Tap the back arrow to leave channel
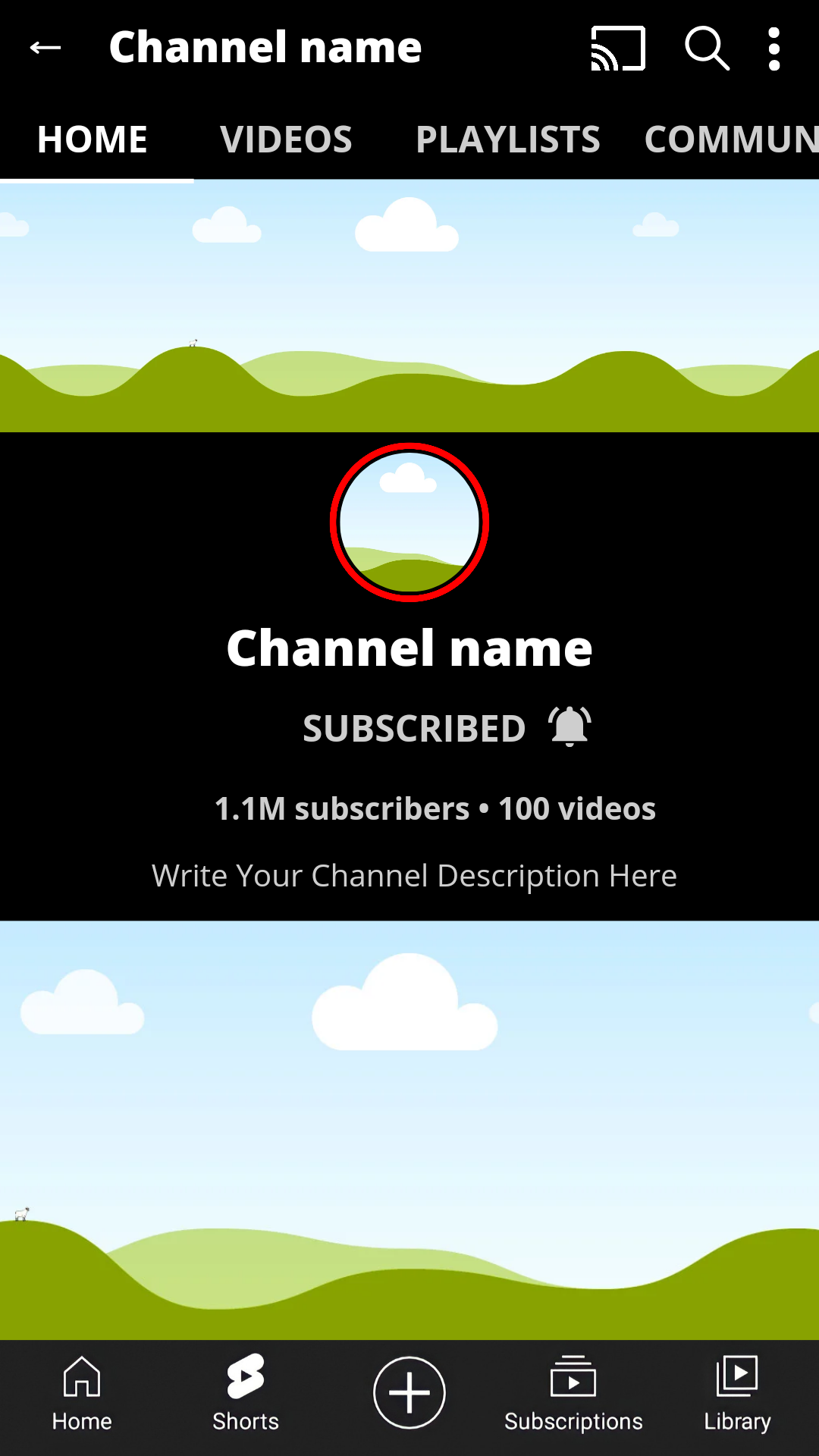This screenshot has height=1456, width=819. (x=45, y=47)
